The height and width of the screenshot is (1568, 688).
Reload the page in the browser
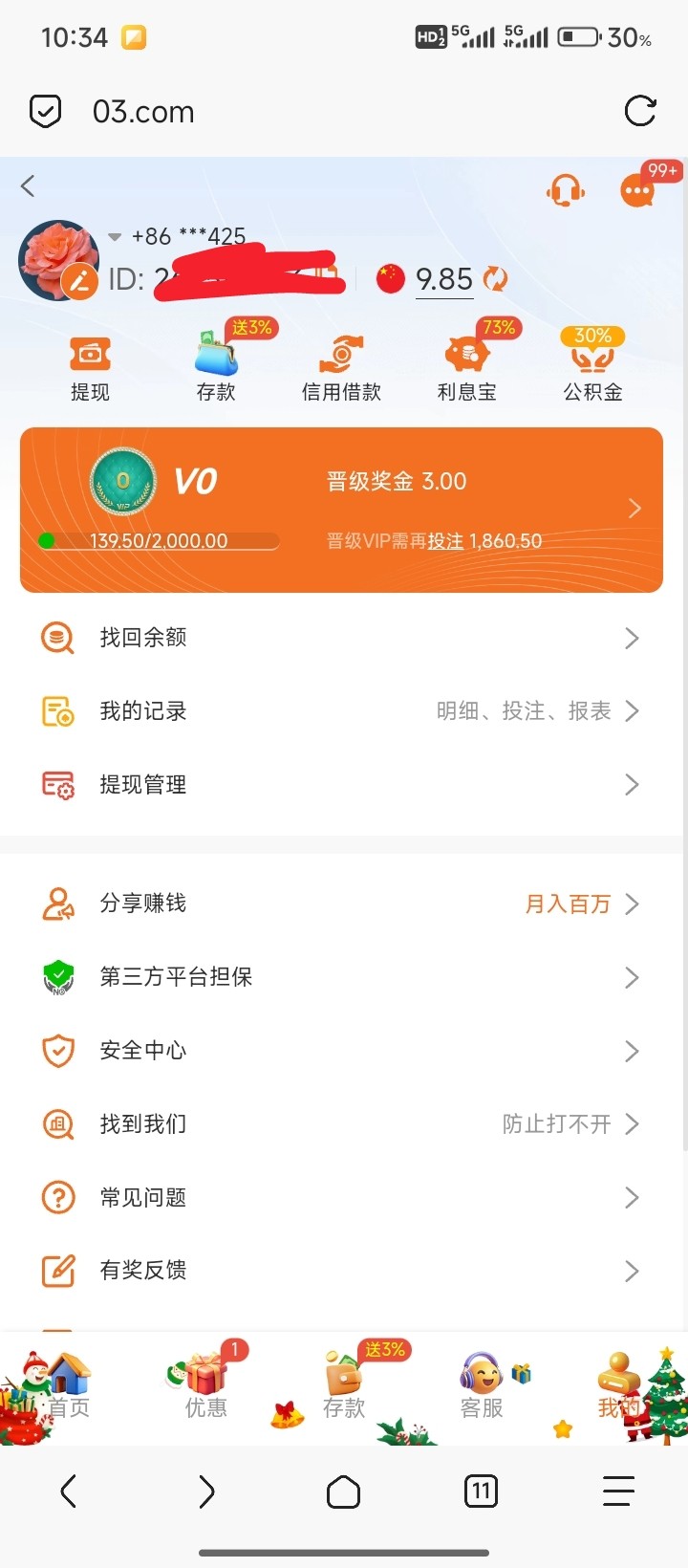pyautogui.click(x=639, y=112)
